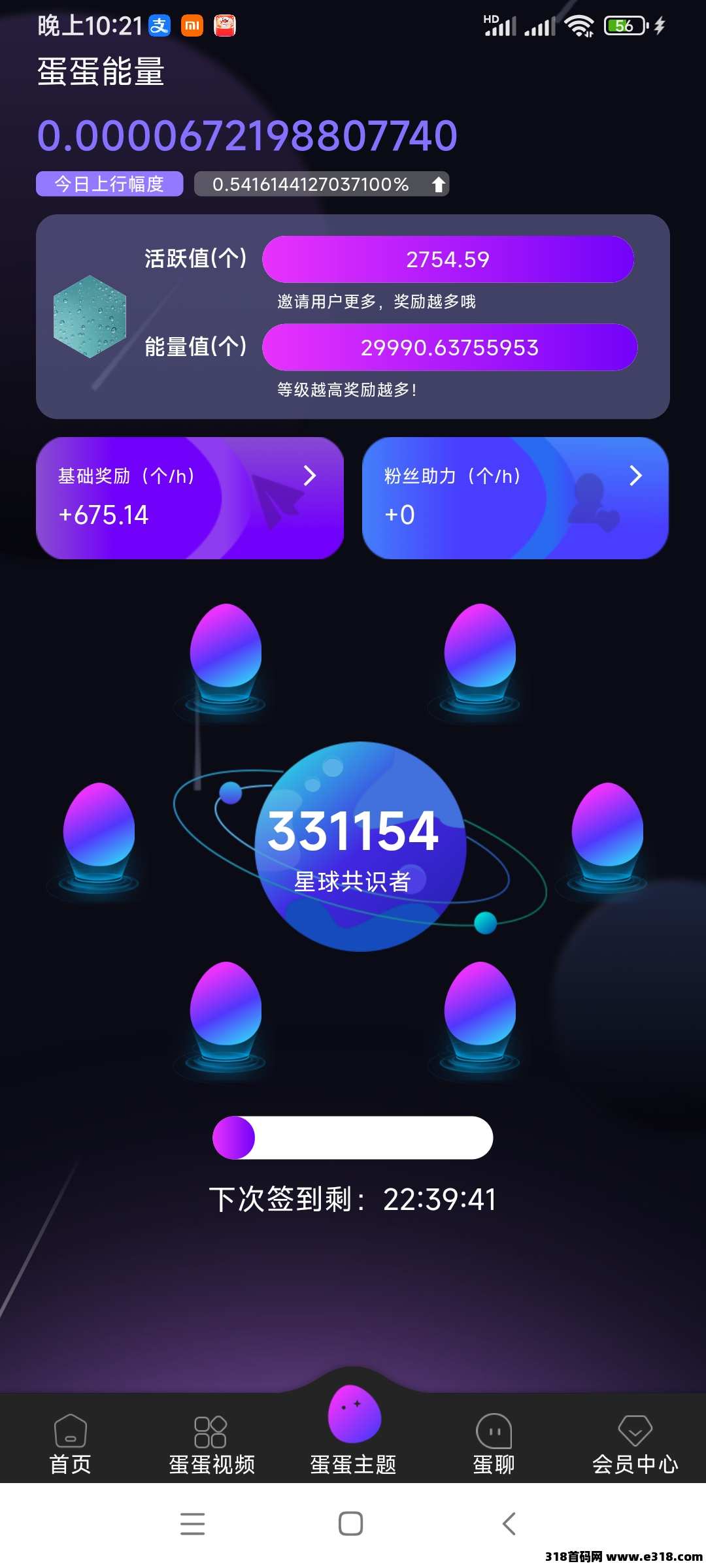
Task: Switch to the 蛋聊 tab
Action: (x=494, y=1445)
